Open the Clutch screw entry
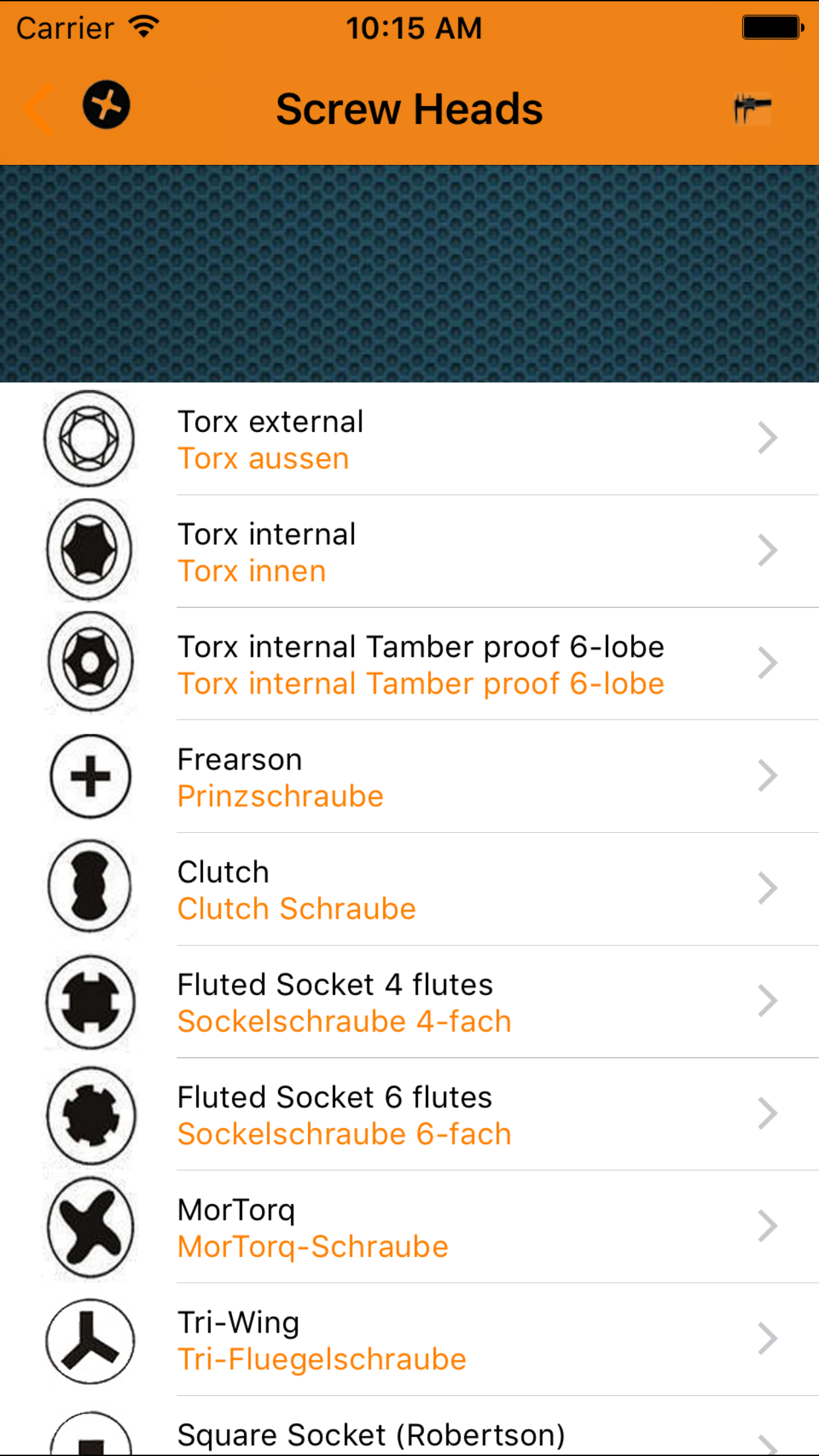The image size is (819, 1456). pos(409,890)
